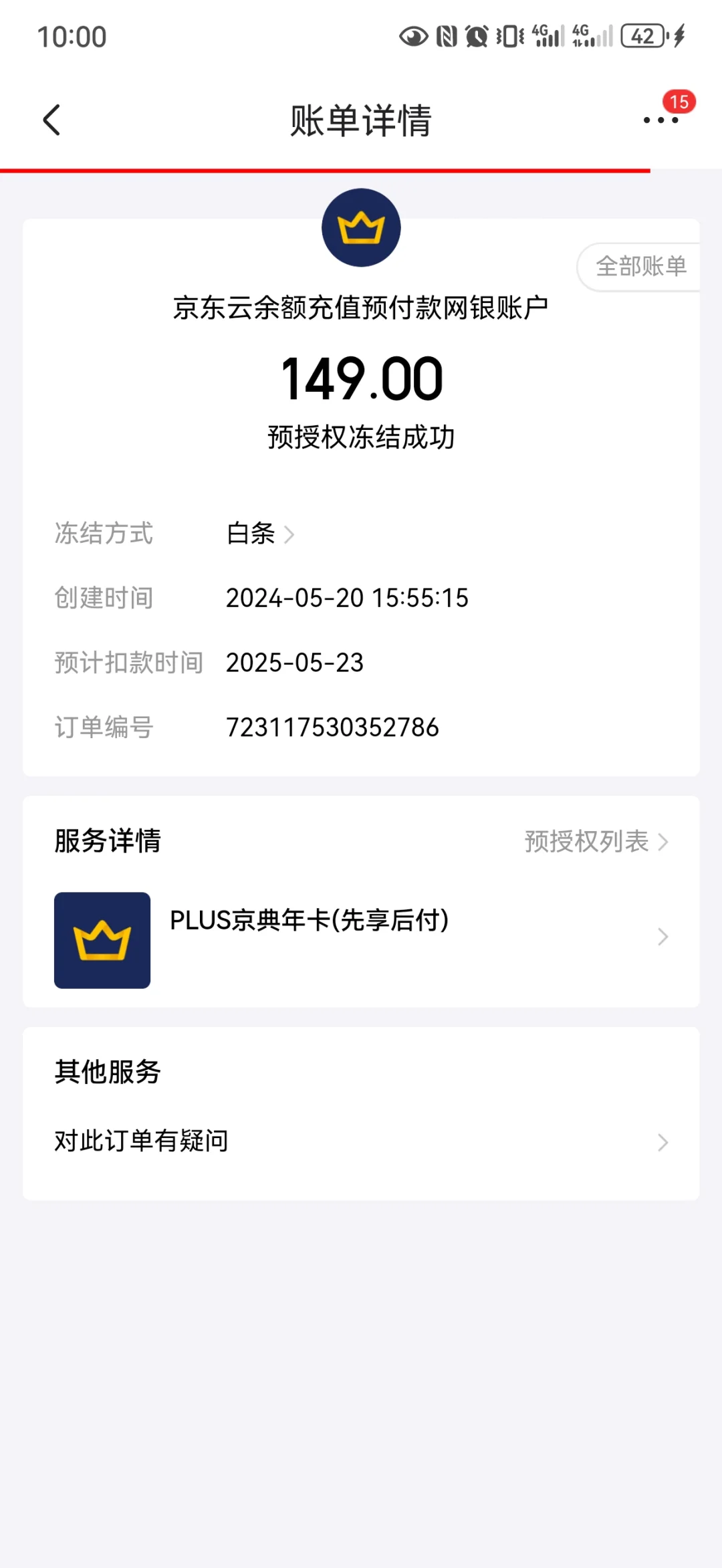Go back from the 账单详情 page
Viewport: 722px width, 1568px height.
click(51, 120)
